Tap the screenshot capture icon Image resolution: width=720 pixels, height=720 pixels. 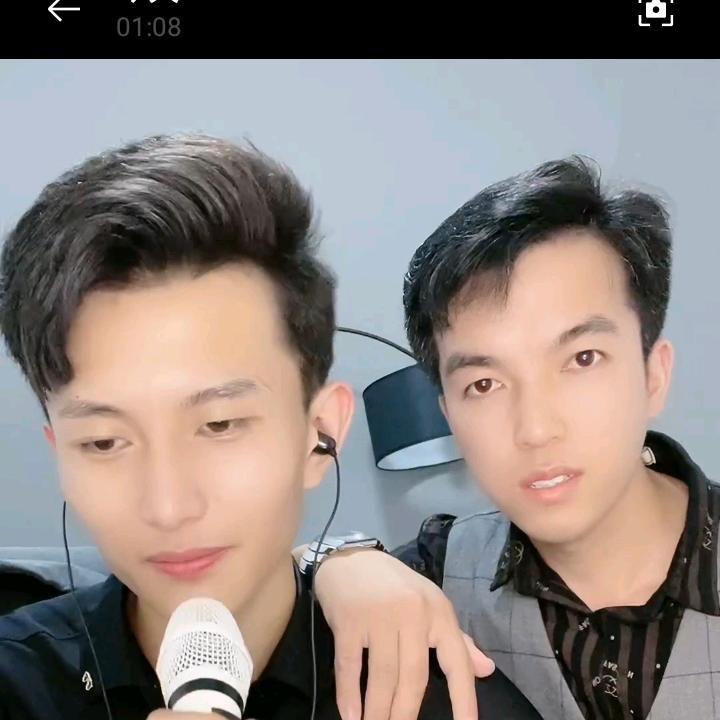tap(655, 11)
